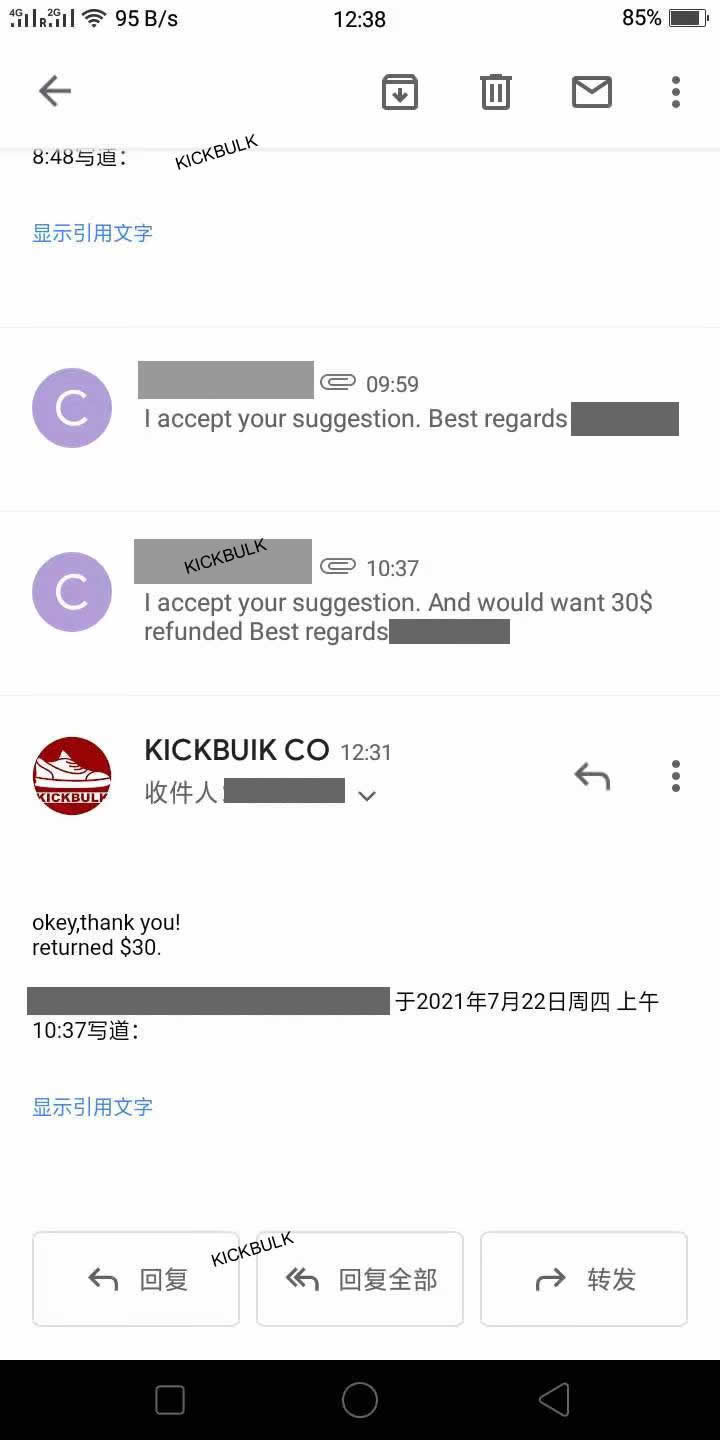Mark the conversation as unread

coord(591,92)
